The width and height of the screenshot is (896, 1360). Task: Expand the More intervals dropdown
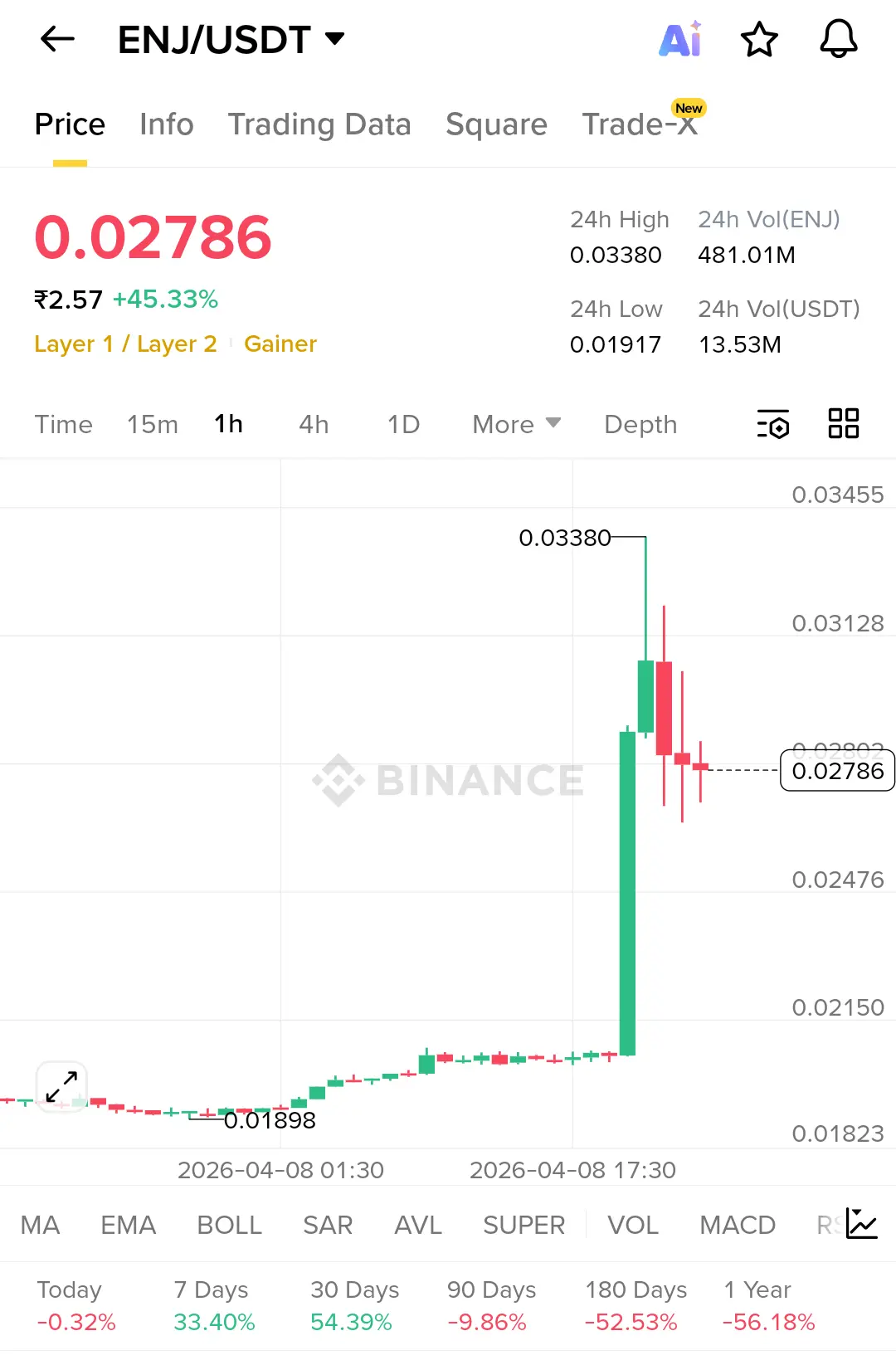(x=516, y=424)
